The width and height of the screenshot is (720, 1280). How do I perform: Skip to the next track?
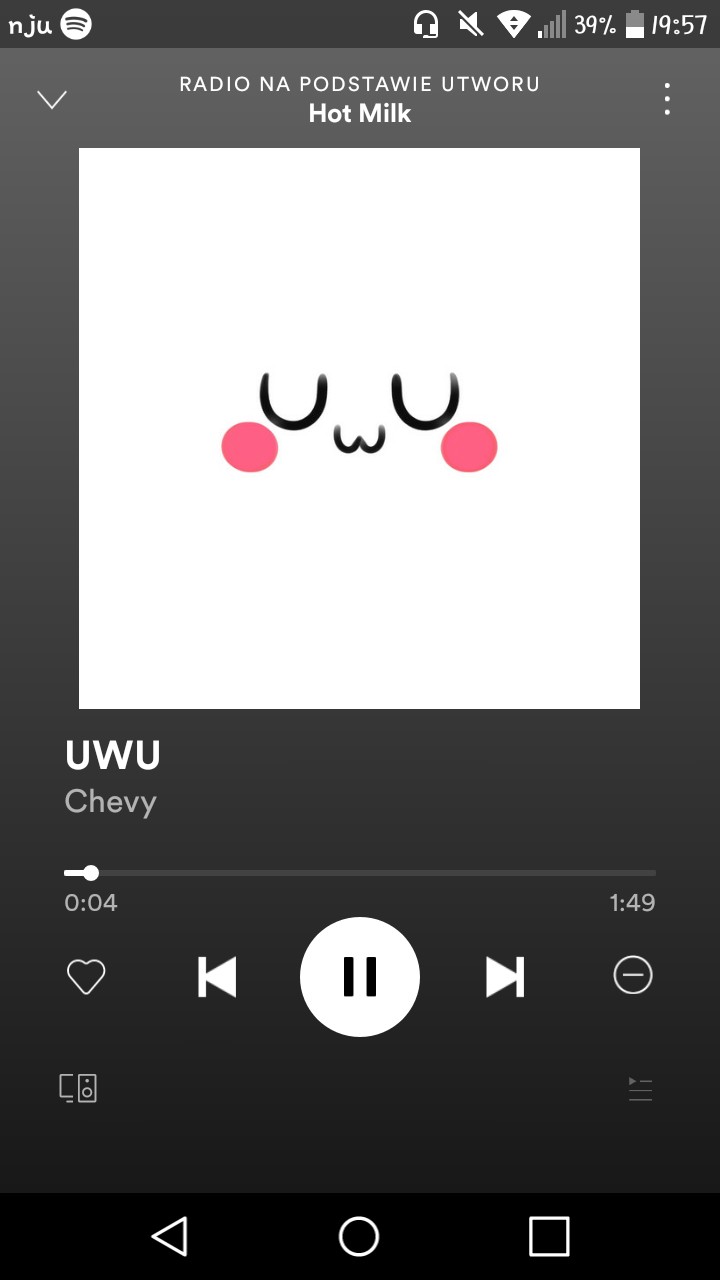[504, 977]
